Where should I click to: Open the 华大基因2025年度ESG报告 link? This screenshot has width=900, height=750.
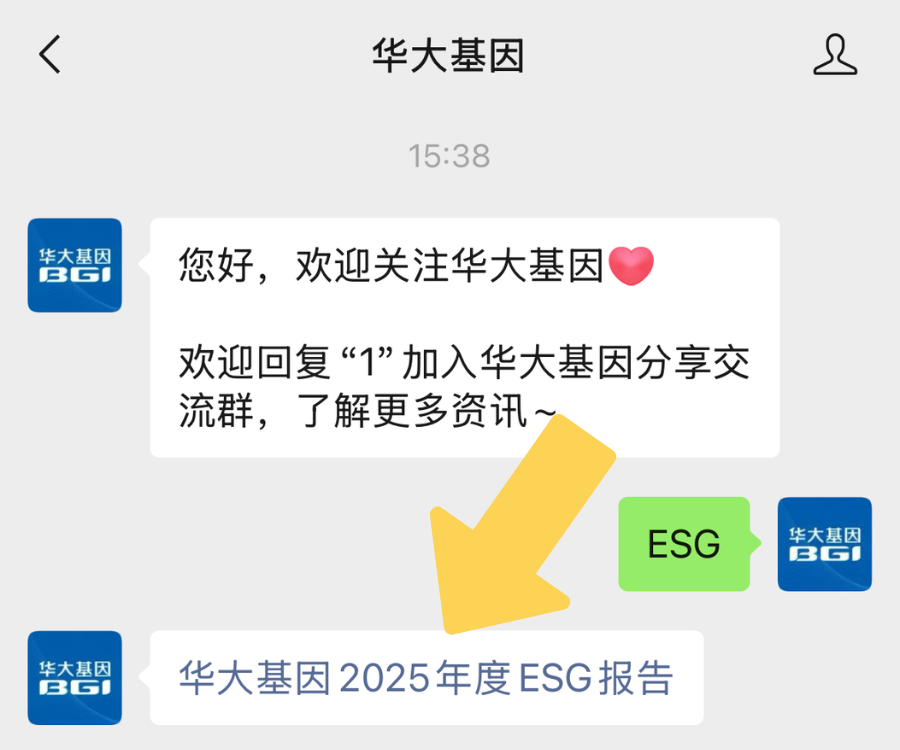tap(425, 678)
